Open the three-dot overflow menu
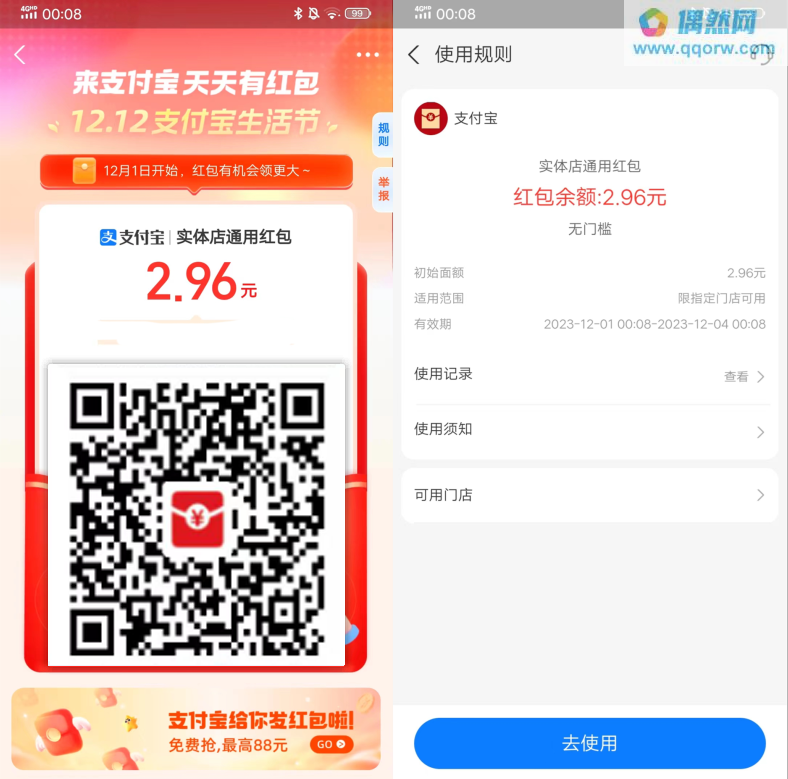This screenshot has width=788, height=779. (x=367, y=55)
